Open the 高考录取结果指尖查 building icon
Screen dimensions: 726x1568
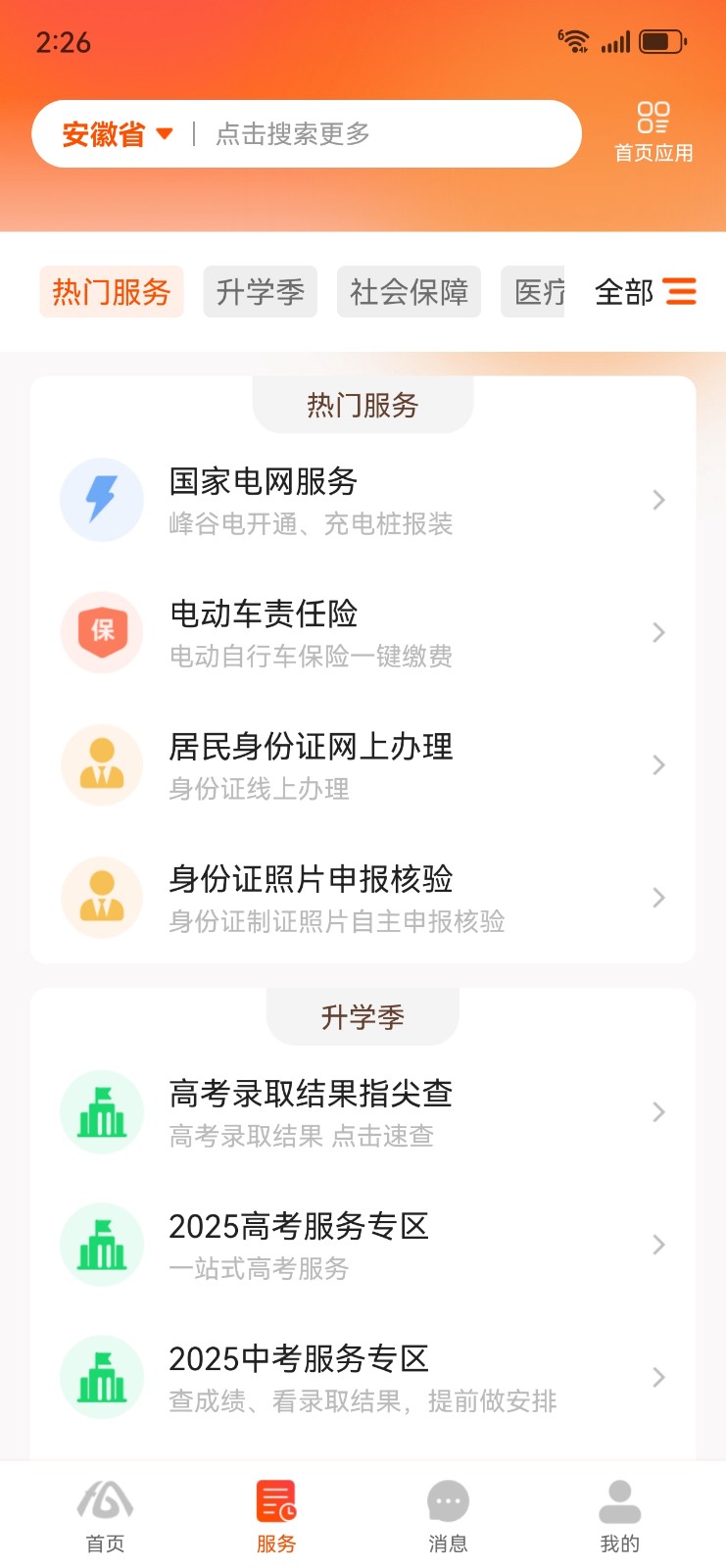pyautogui.click(x=102, y=1111)
